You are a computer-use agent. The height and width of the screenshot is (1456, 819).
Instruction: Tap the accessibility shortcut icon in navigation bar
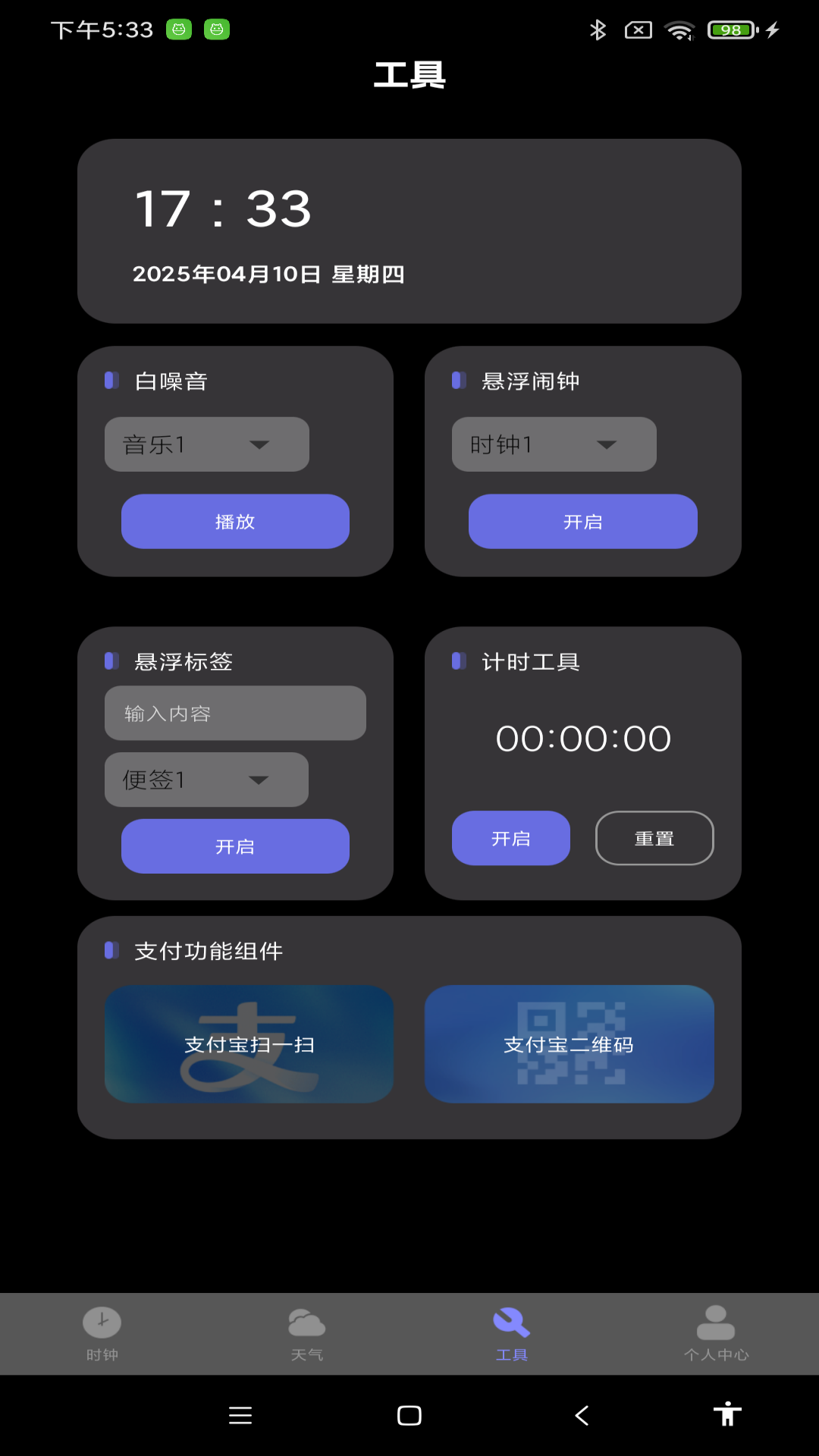click(x=729, y=1414)
